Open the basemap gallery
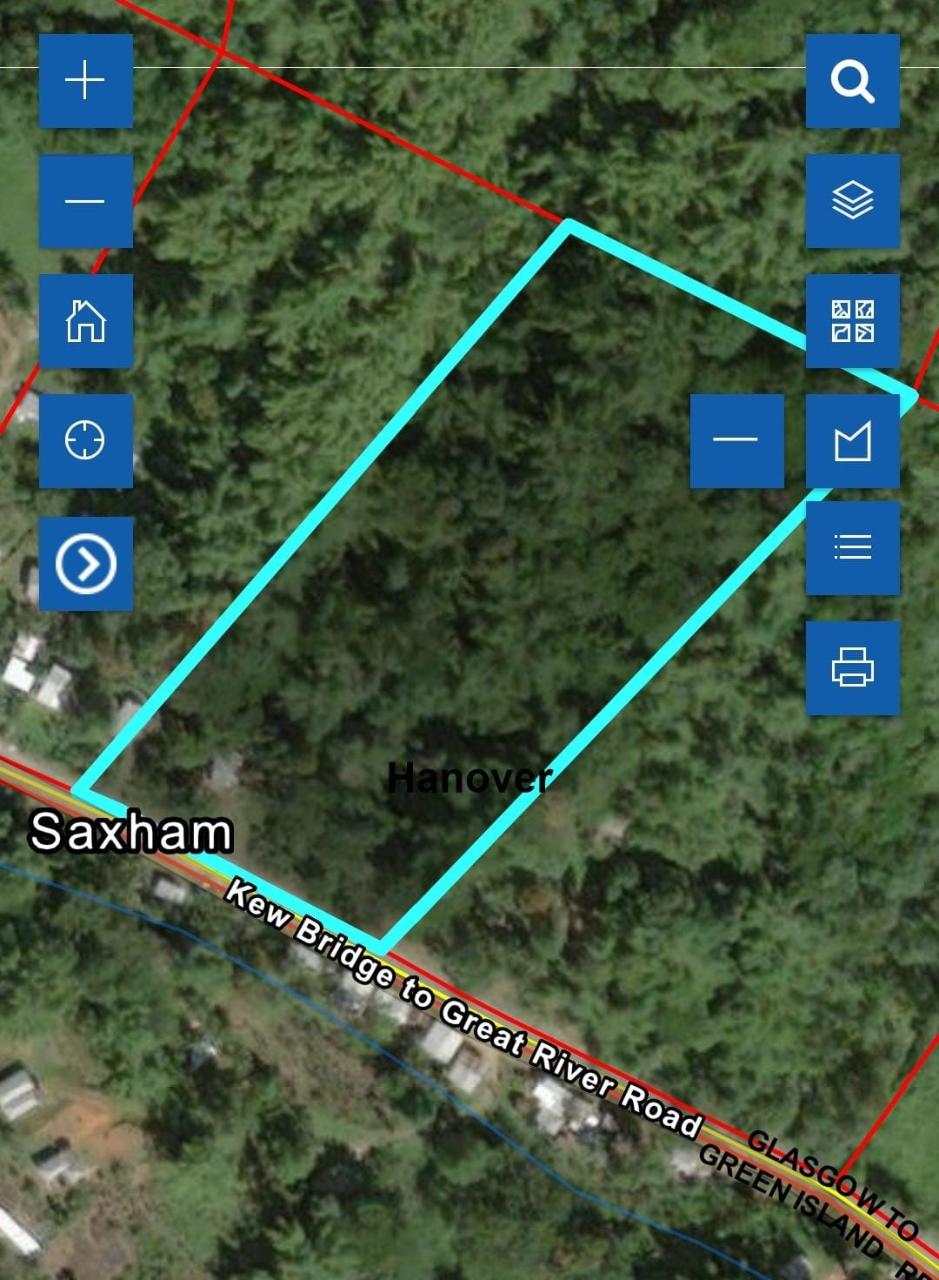This screenshot has width=939, height=1280. [x=852, y=321]
